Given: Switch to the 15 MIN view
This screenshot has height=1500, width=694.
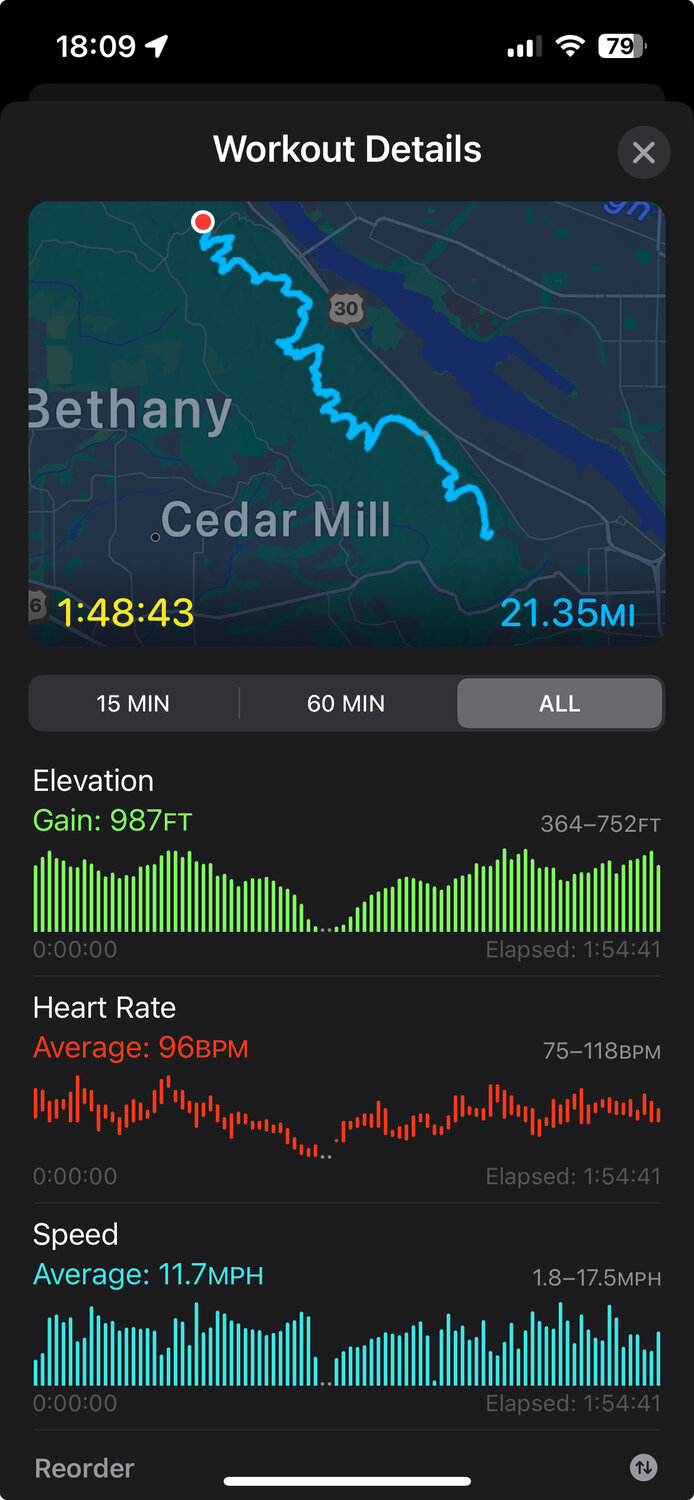Looking at the screenshot, I should (x=133, y=703).
